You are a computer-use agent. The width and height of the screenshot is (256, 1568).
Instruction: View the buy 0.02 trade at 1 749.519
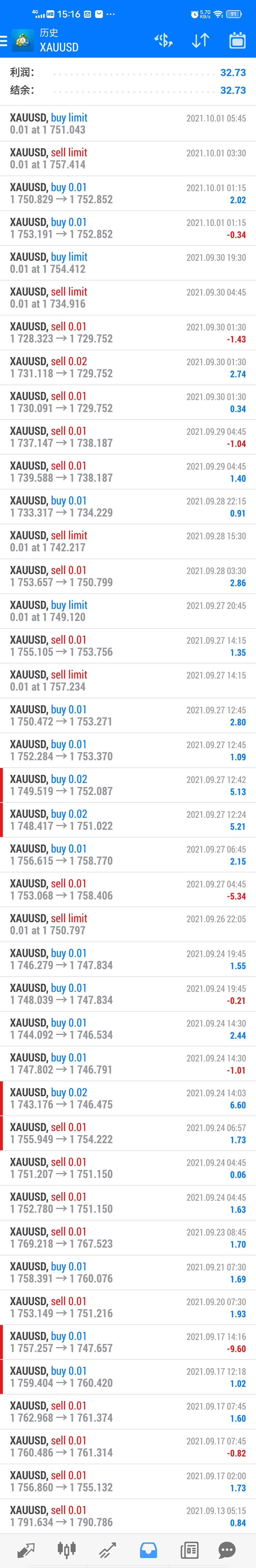[128, 785]
